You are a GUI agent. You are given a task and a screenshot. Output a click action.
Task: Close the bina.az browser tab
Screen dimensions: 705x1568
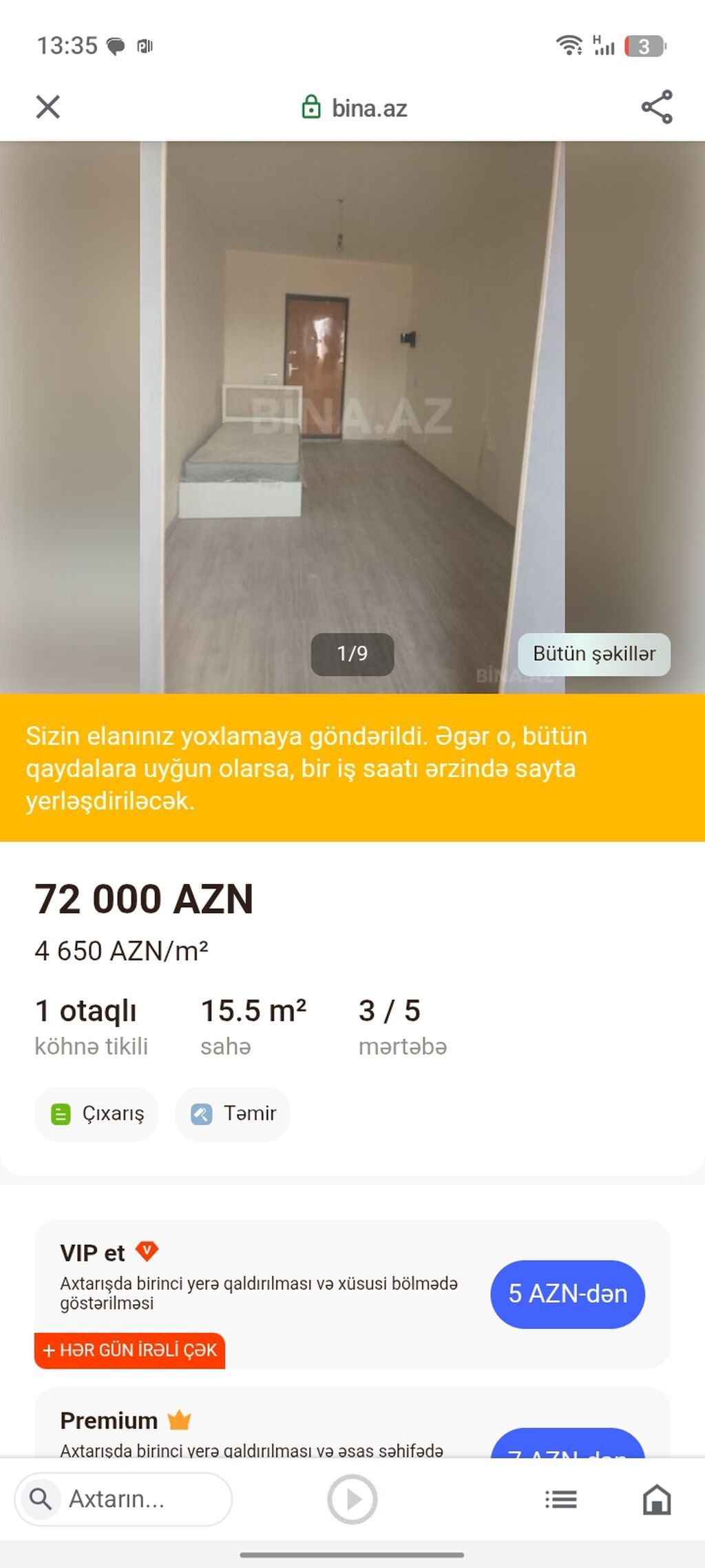click(48, 107)
